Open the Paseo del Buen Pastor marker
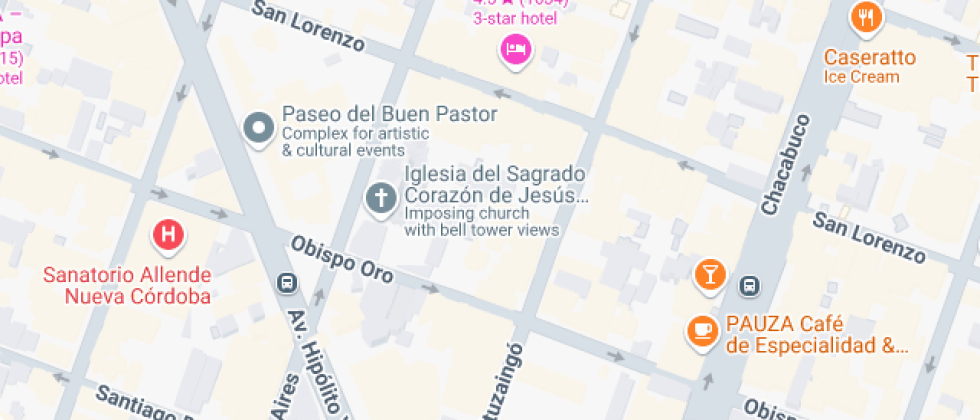This screenshot has width=980, height=420. point(260,128)
